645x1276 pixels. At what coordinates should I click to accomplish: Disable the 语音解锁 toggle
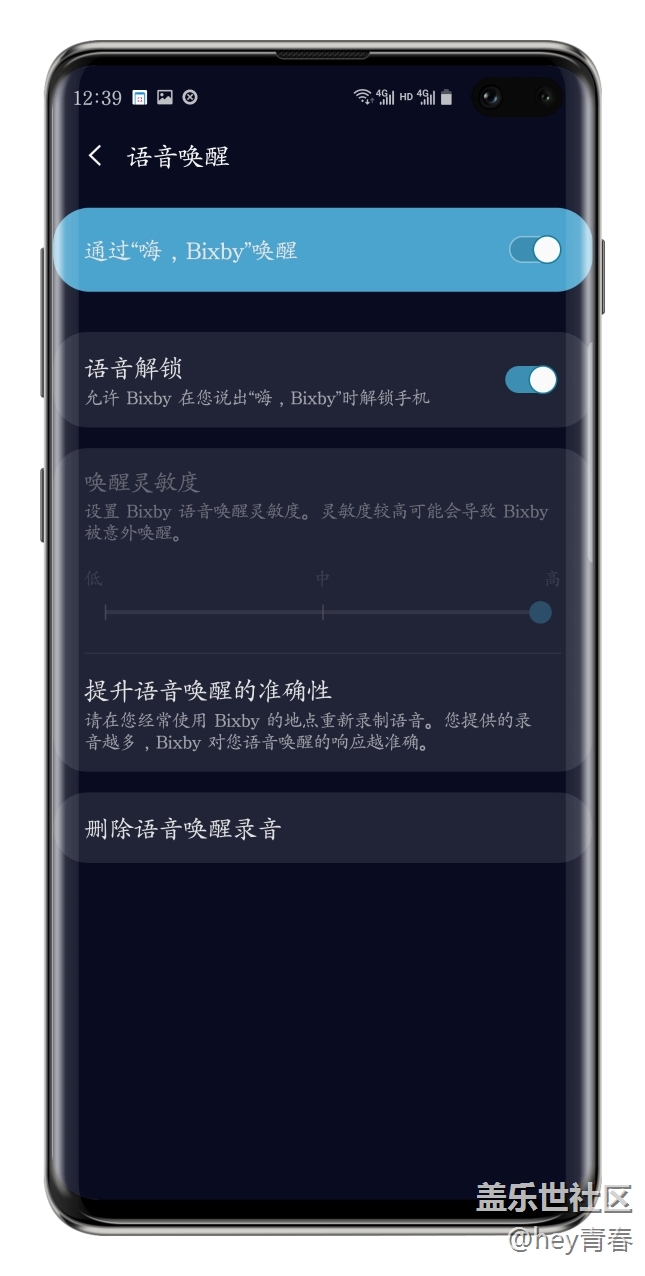coord(530,380)
